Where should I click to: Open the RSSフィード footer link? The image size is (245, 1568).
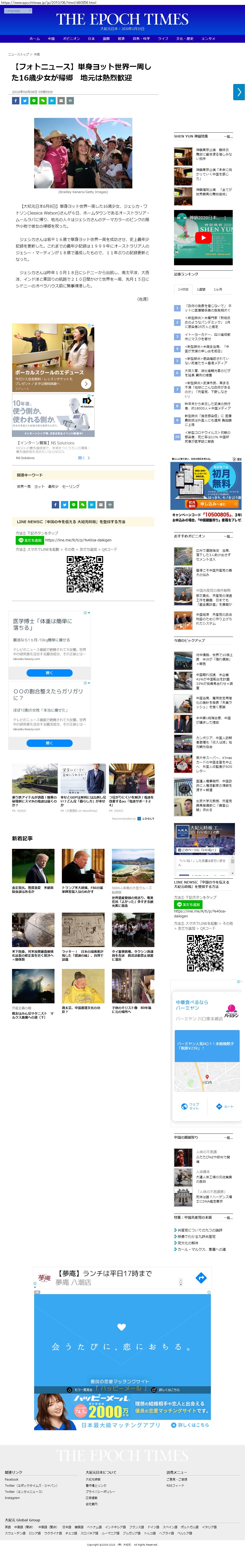[x=175, y=1486]
